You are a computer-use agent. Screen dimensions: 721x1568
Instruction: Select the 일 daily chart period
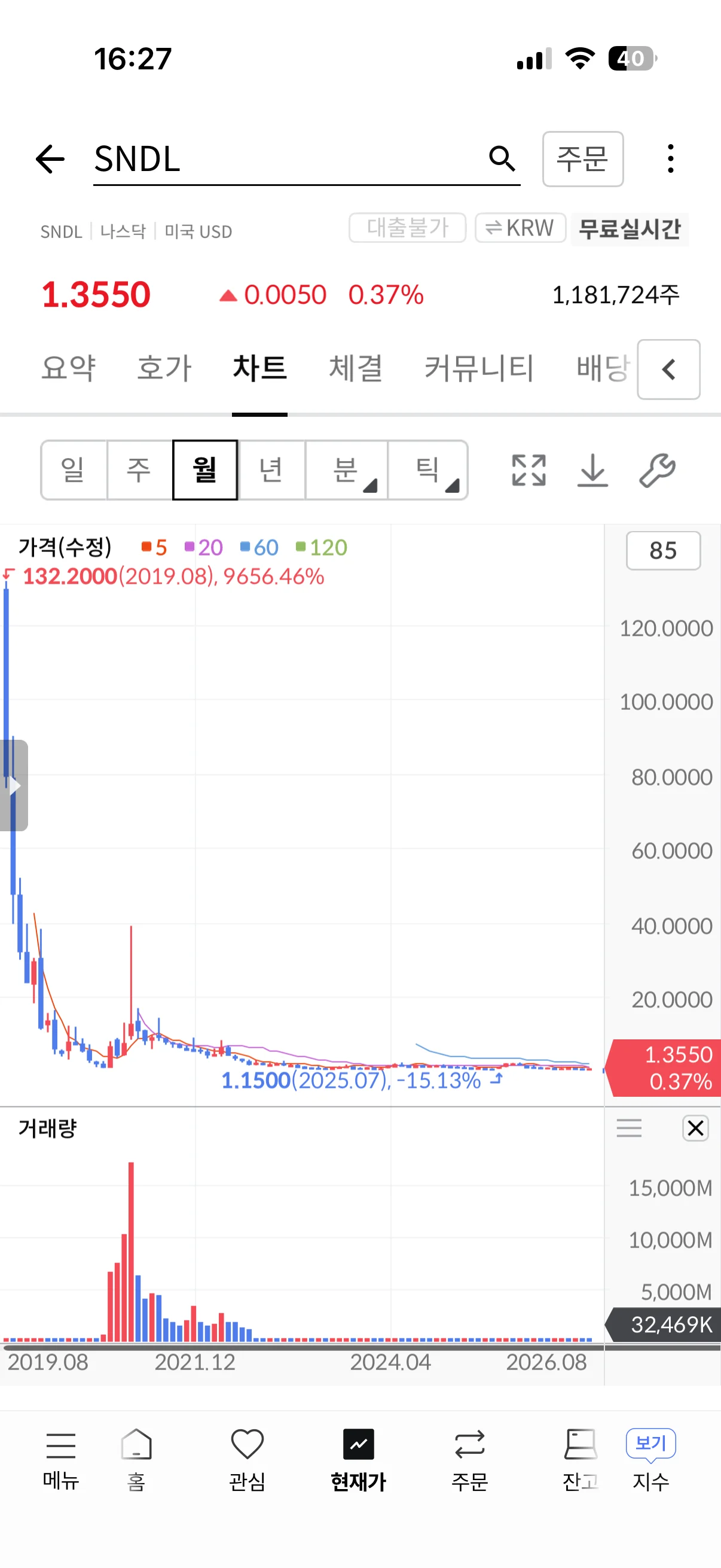point(74,470)
